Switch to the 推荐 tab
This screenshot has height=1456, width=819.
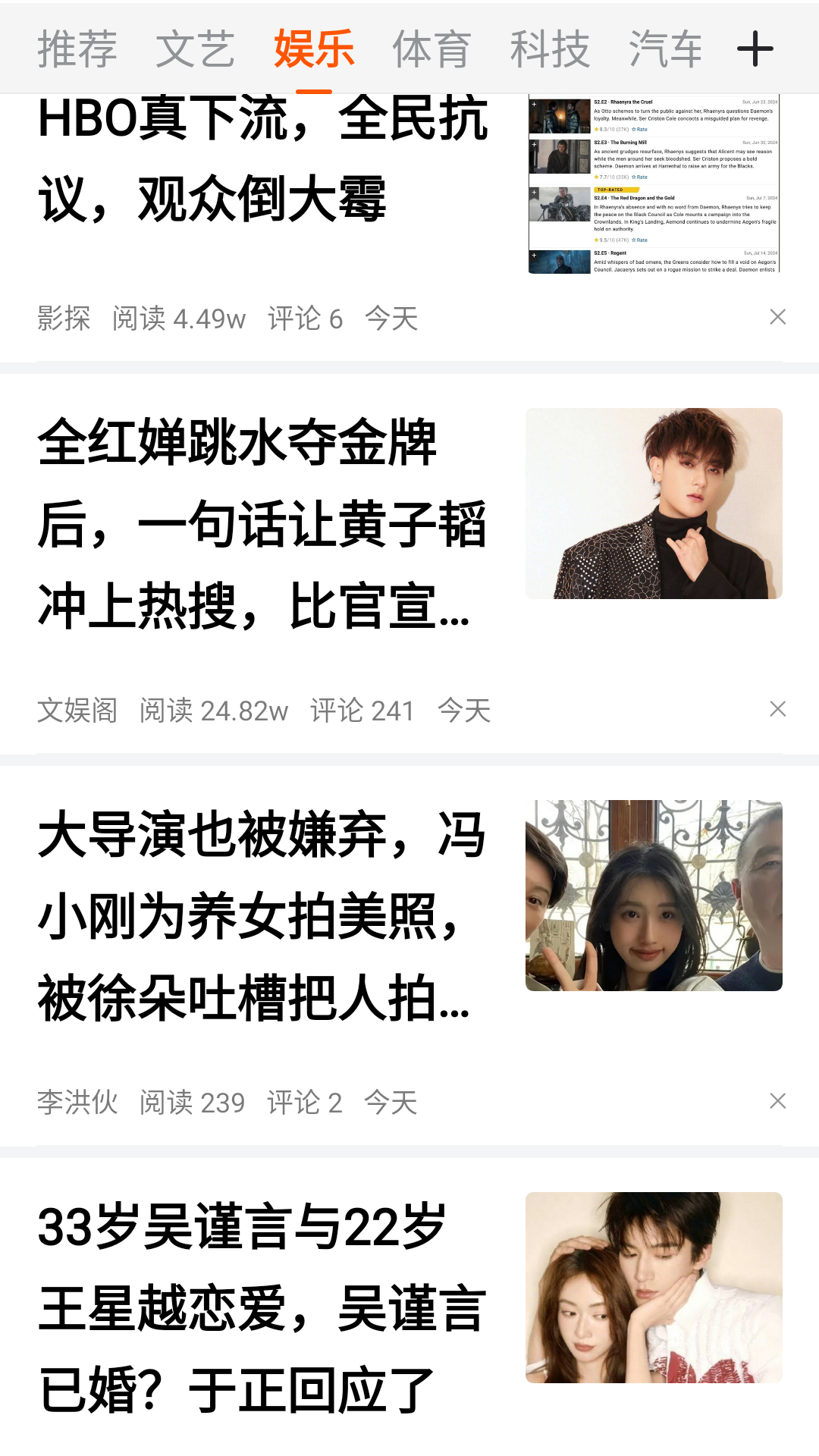click(x=77, y=49)
